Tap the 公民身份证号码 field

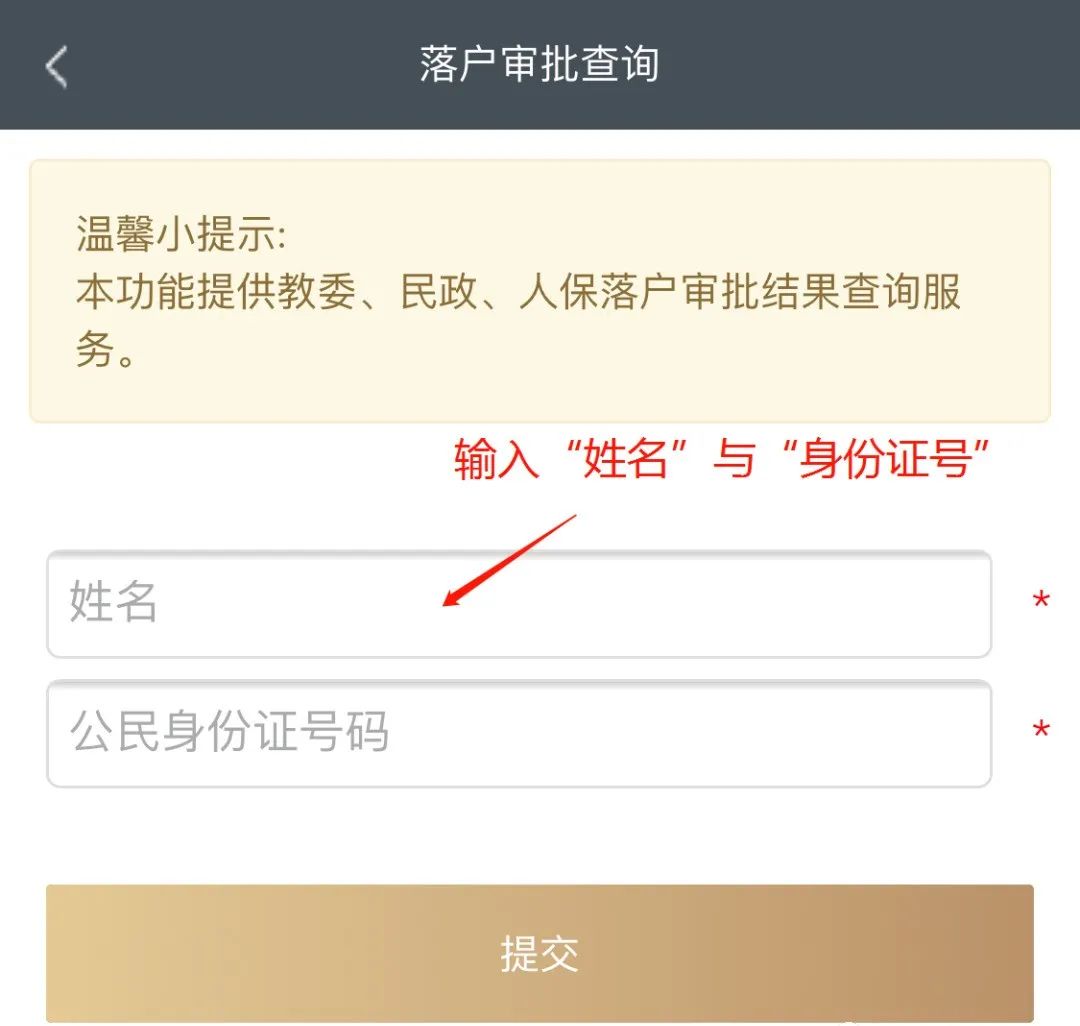pos(518,733)
